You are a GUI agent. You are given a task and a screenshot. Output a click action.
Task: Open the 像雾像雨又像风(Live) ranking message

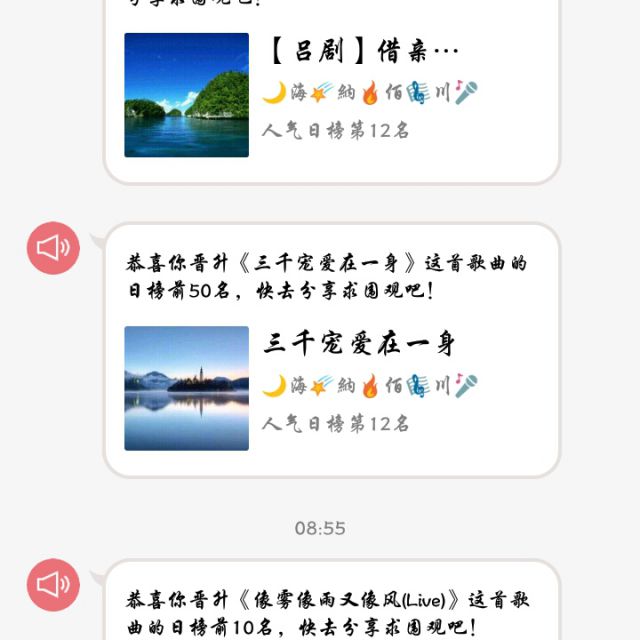pyautogui.click(x=331, y=612)
